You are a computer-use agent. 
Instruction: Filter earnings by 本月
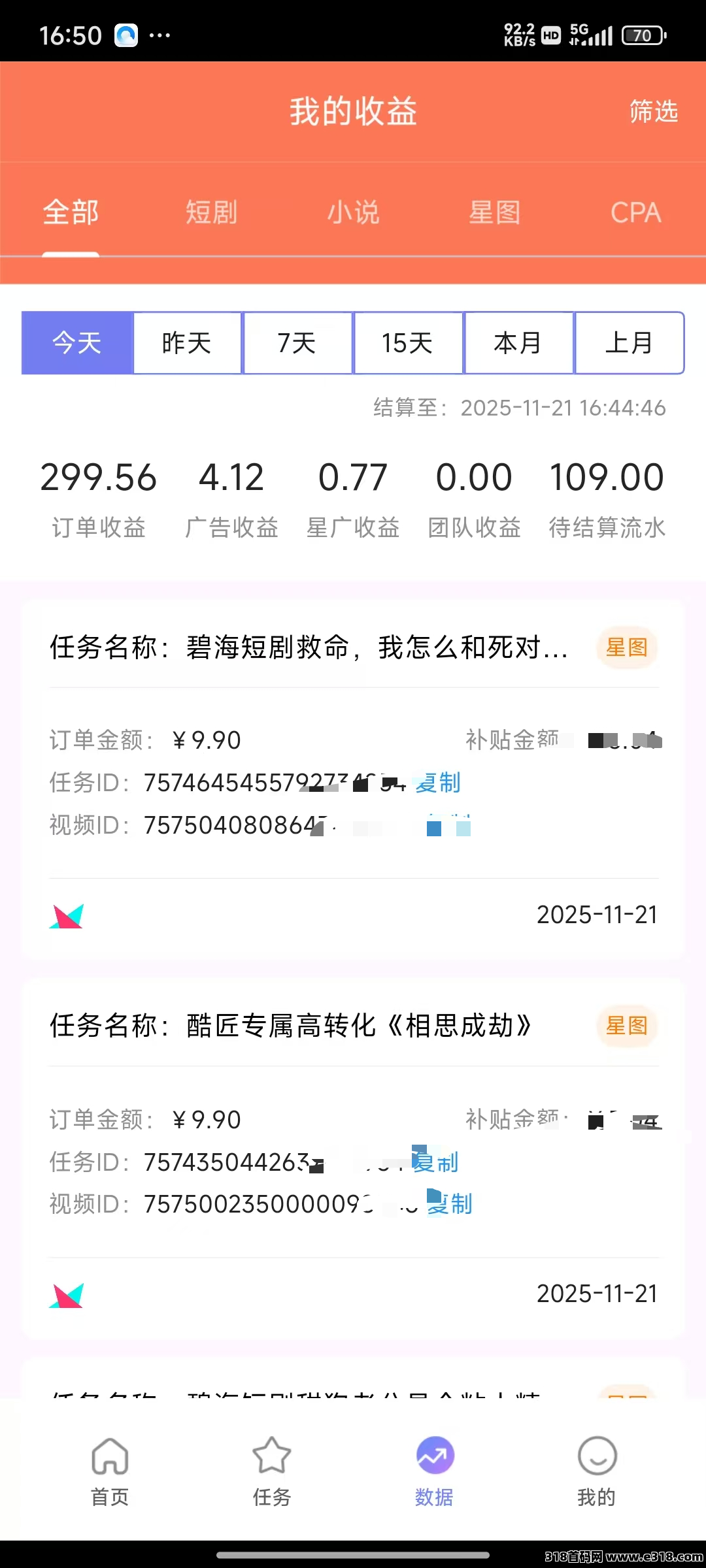tap(518, 343)
